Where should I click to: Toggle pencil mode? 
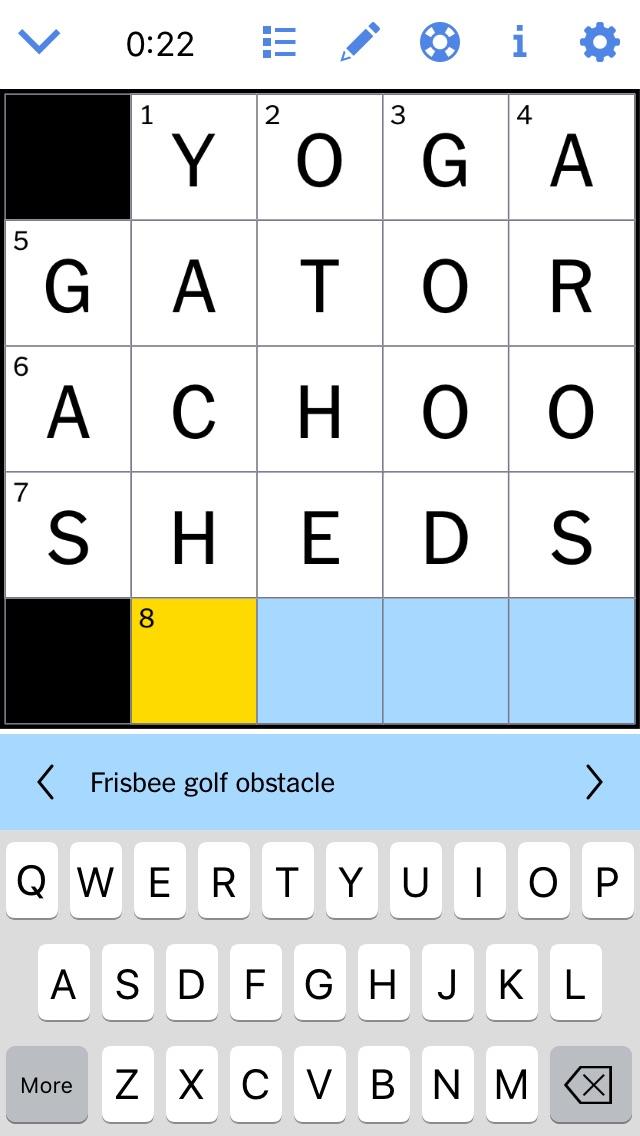tap(360, 43)
